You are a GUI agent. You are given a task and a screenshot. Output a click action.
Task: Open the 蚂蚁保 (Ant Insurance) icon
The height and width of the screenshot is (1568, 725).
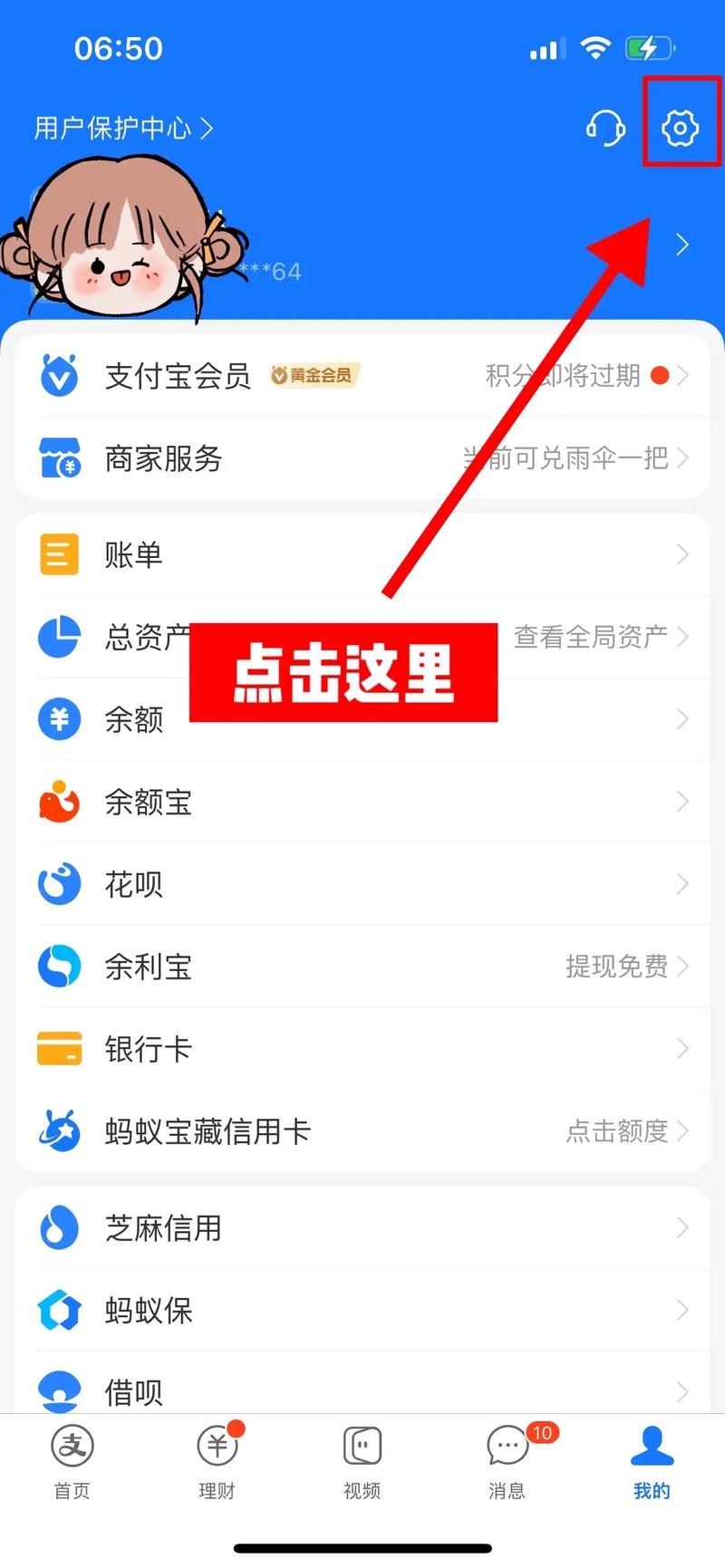59,1310
